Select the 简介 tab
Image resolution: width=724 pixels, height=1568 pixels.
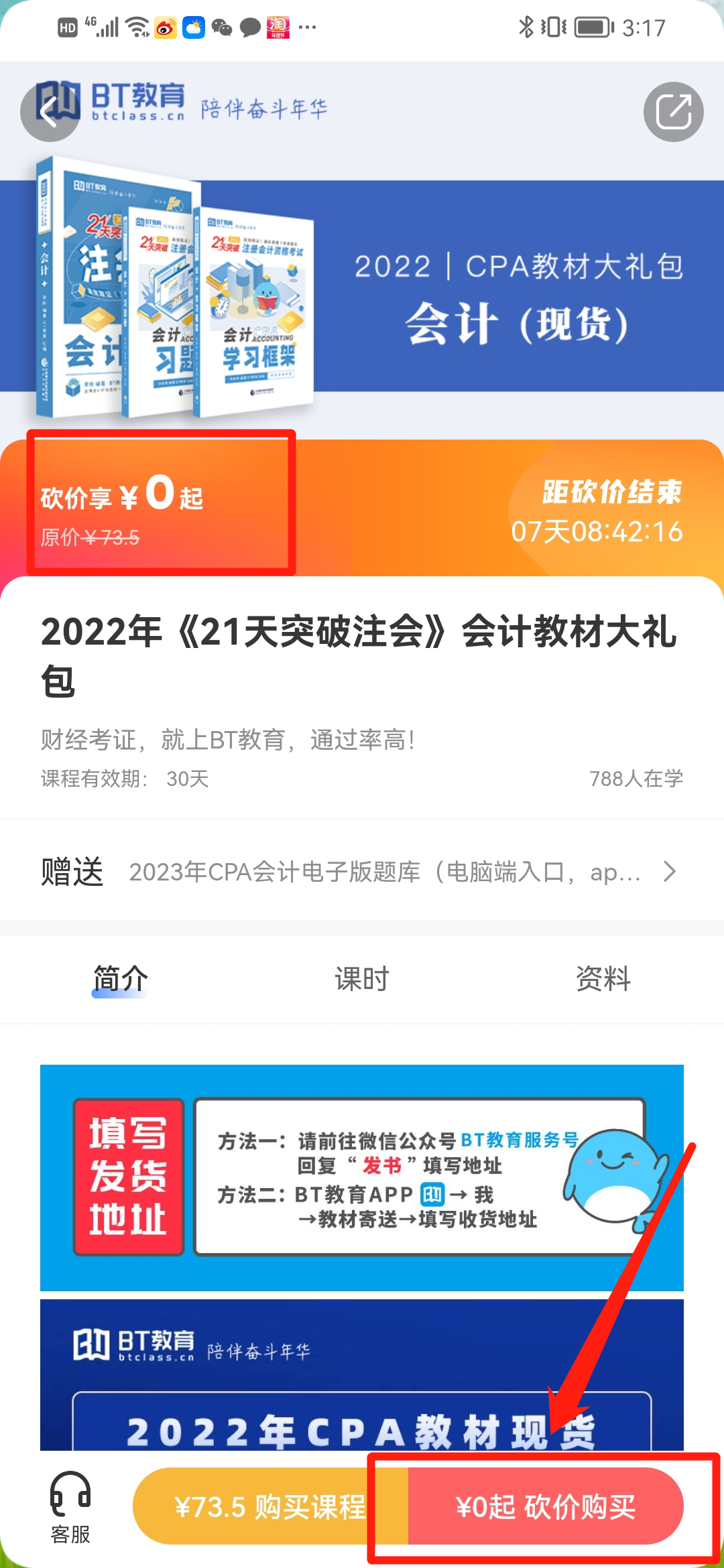[x=121, y=979]
